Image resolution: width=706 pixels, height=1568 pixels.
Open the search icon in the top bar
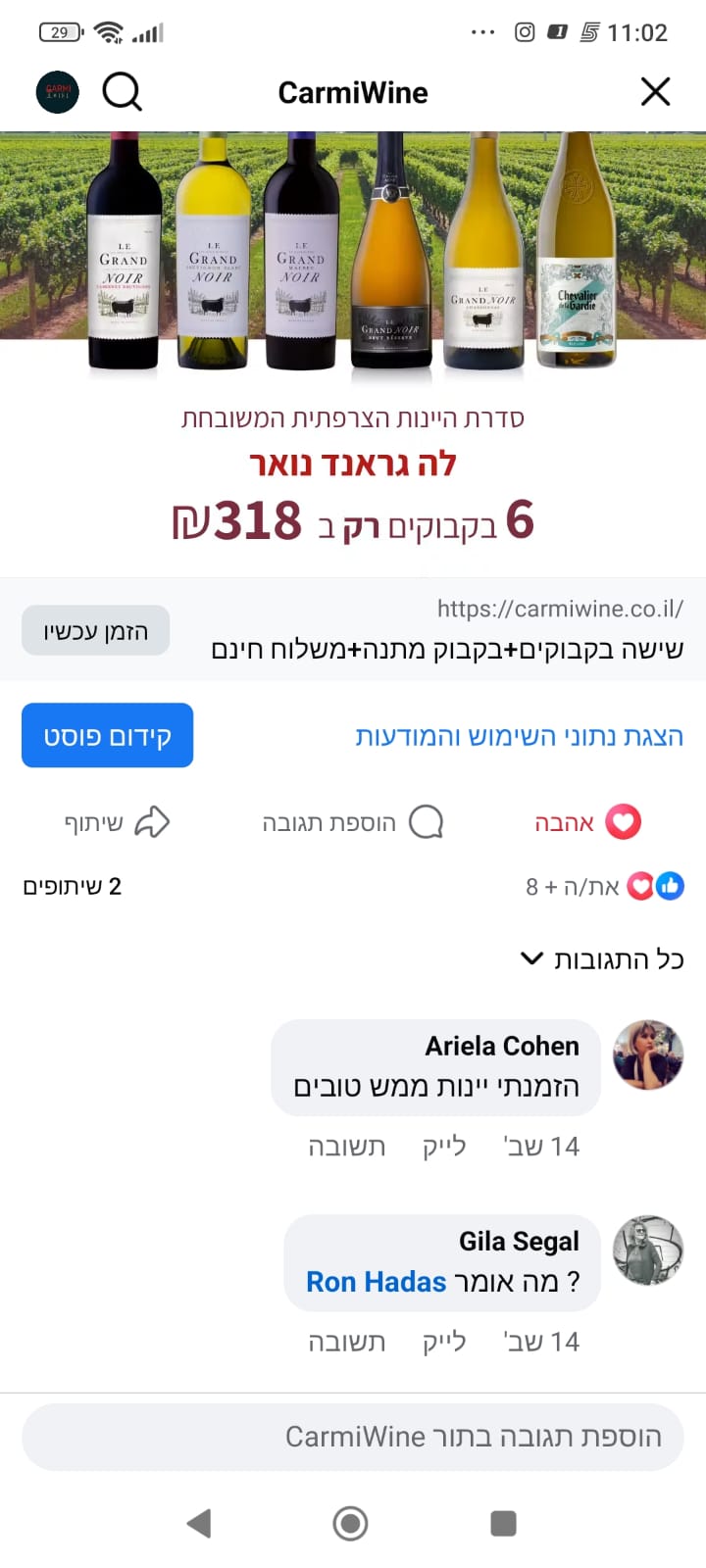[123, 92]
